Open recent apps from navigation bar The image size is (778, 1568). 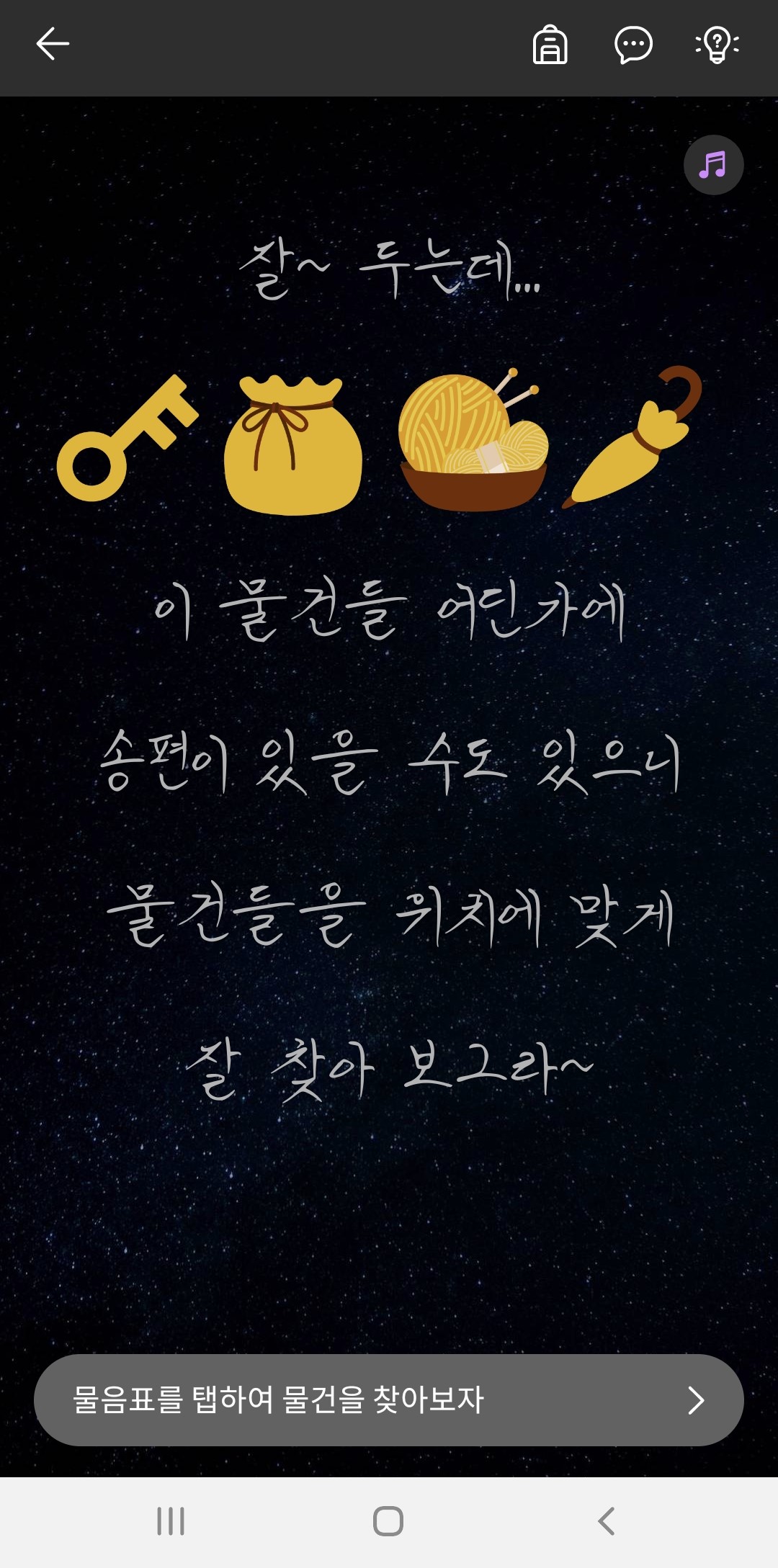pos(171,1520)
